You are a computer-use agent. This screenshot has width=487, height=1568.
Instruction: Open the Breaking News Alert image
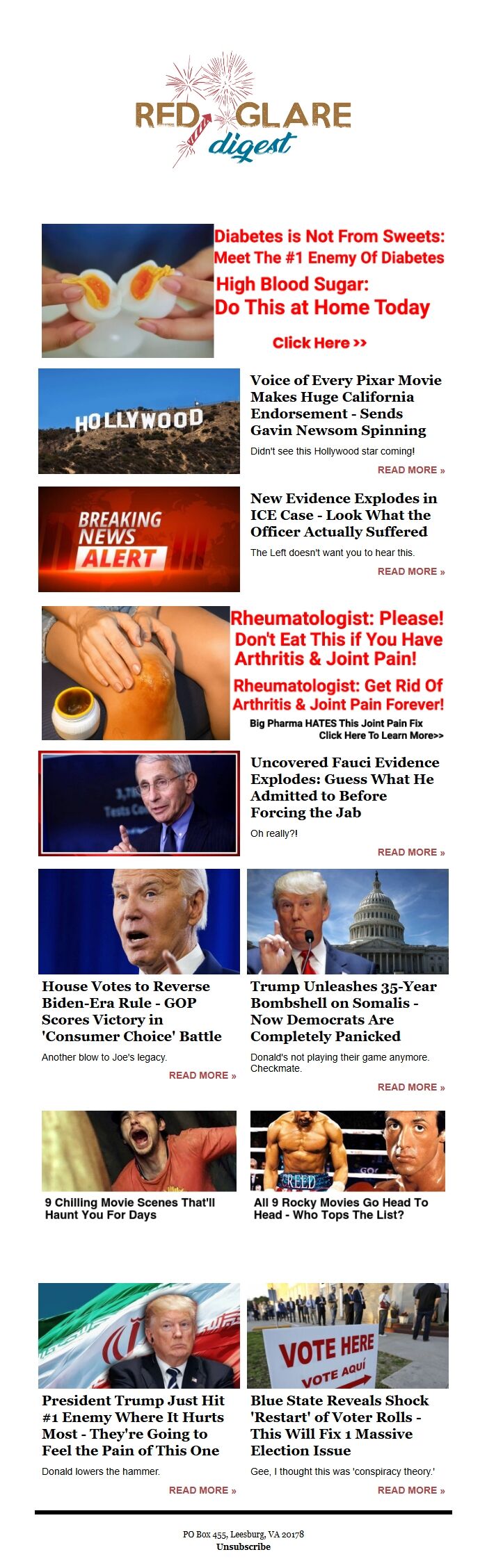click(x=139, y=539)
